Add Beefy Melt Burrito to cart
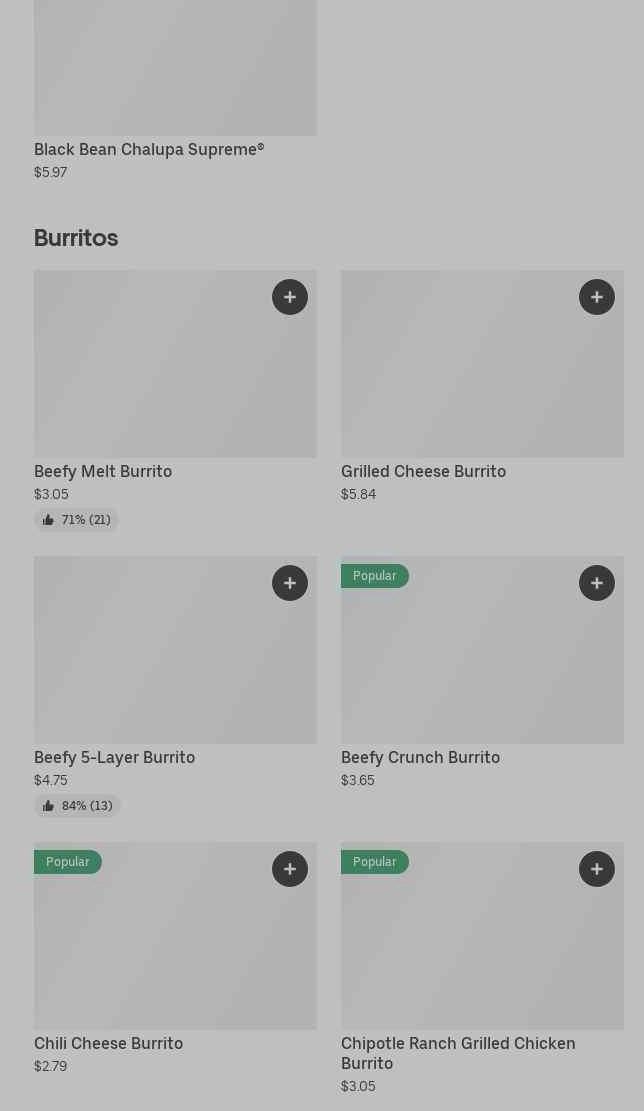This screenshot has width=644, height=1111. [290, 297]
